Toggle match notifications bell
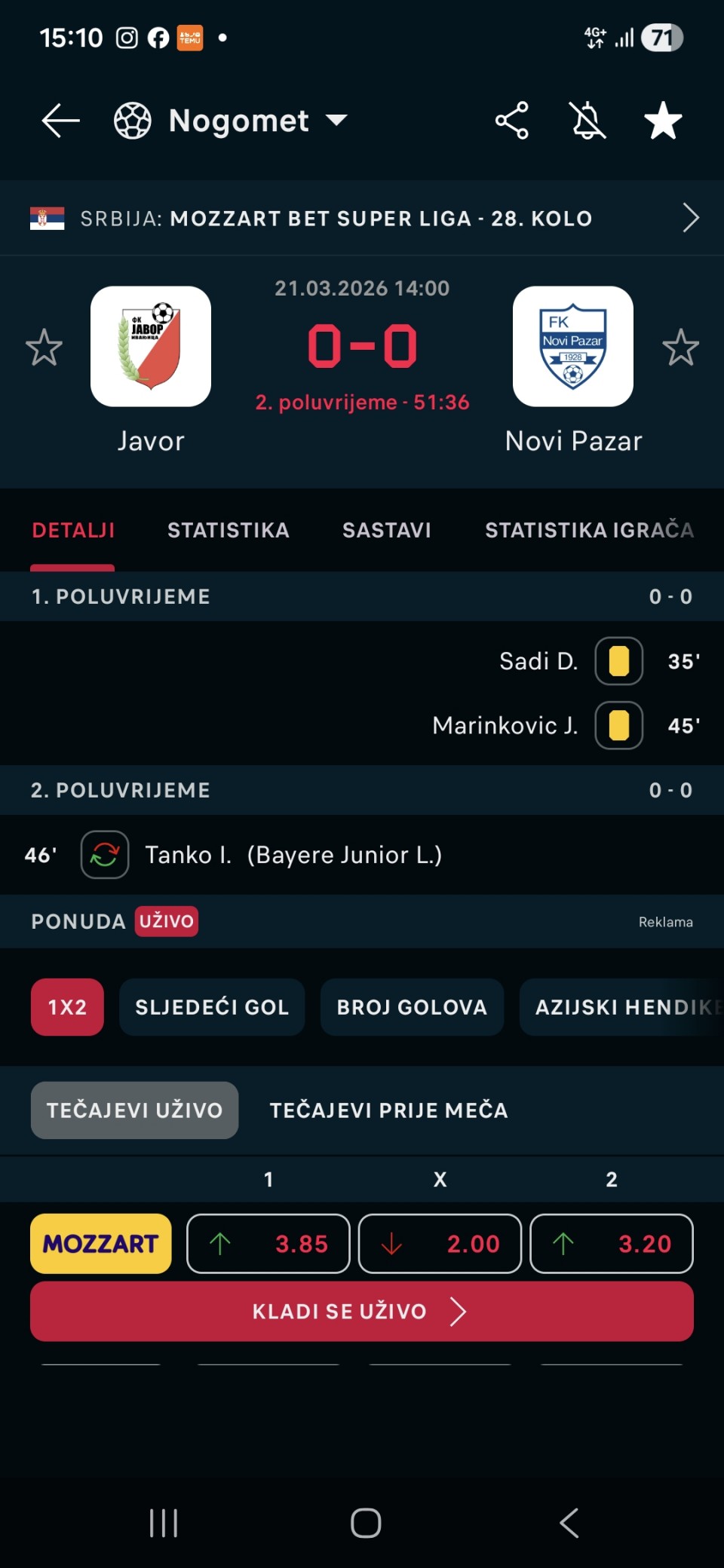Image resolution: width=724 pixels, height=1568 pixels. pyautogui.click(x=587, y=121)
